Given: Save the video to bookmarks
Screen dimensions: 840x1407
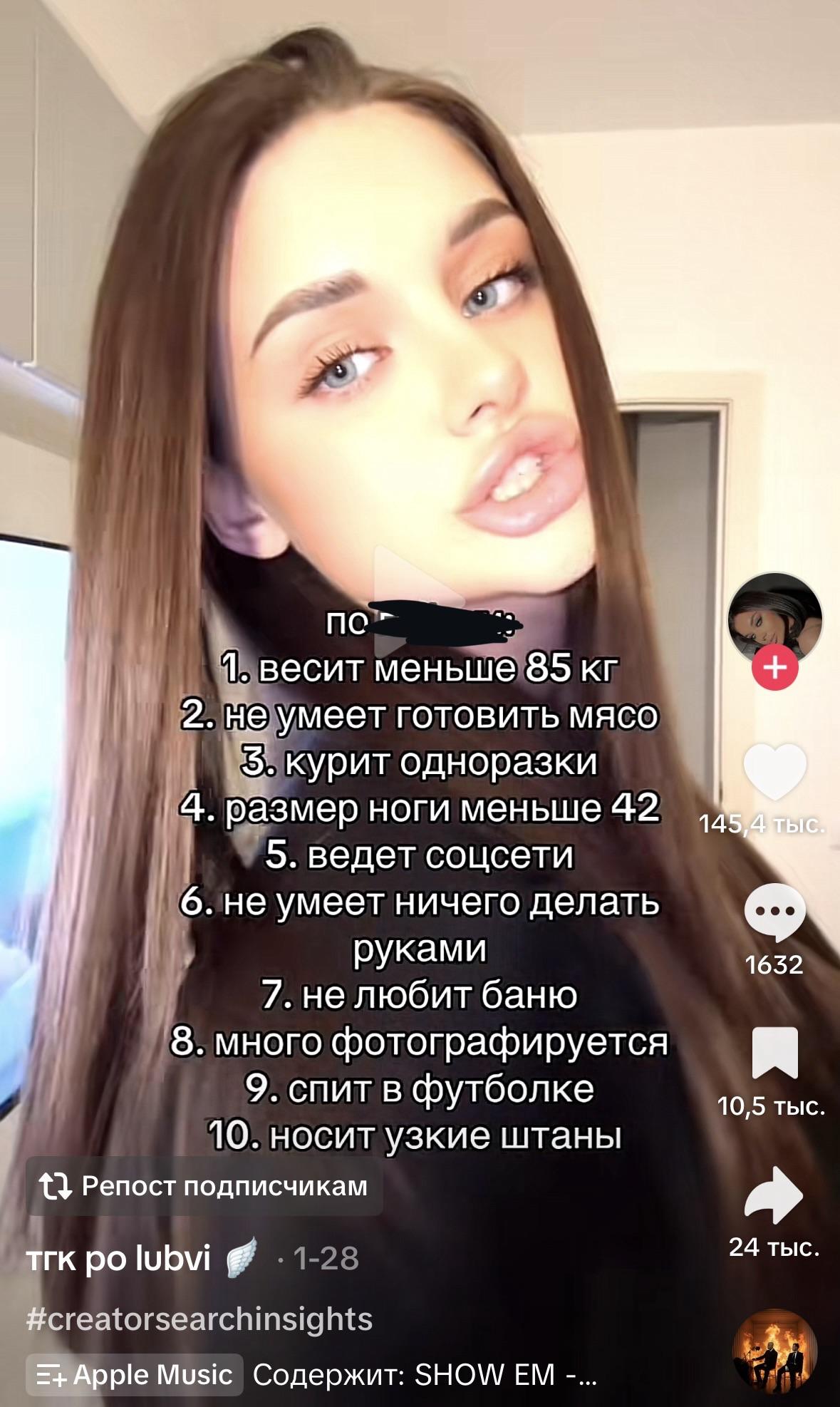Looking at the screenshot, I should pos(774,1053).
